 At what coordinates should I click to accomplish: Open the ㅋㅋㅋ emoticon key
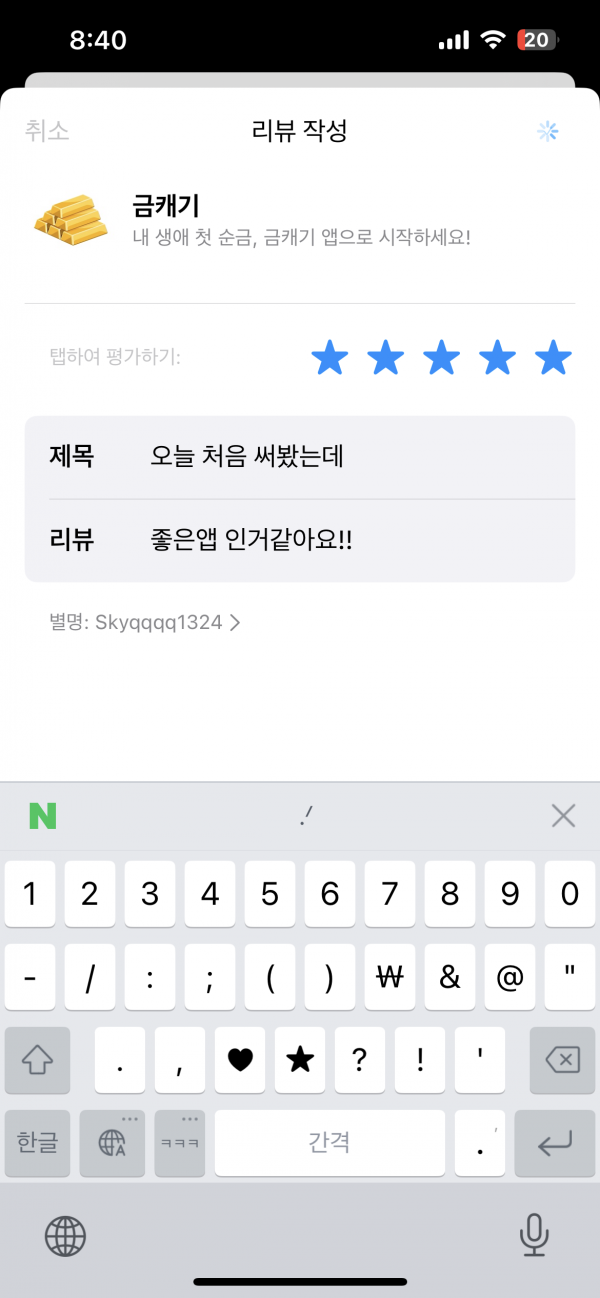(180, 1143)
